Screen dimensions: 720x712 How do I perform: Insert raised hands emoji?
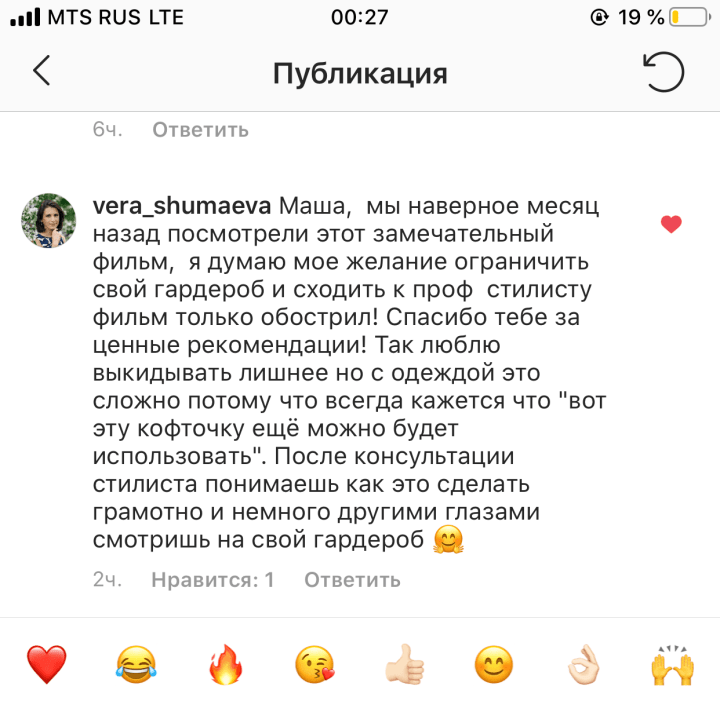coord(672,663)
